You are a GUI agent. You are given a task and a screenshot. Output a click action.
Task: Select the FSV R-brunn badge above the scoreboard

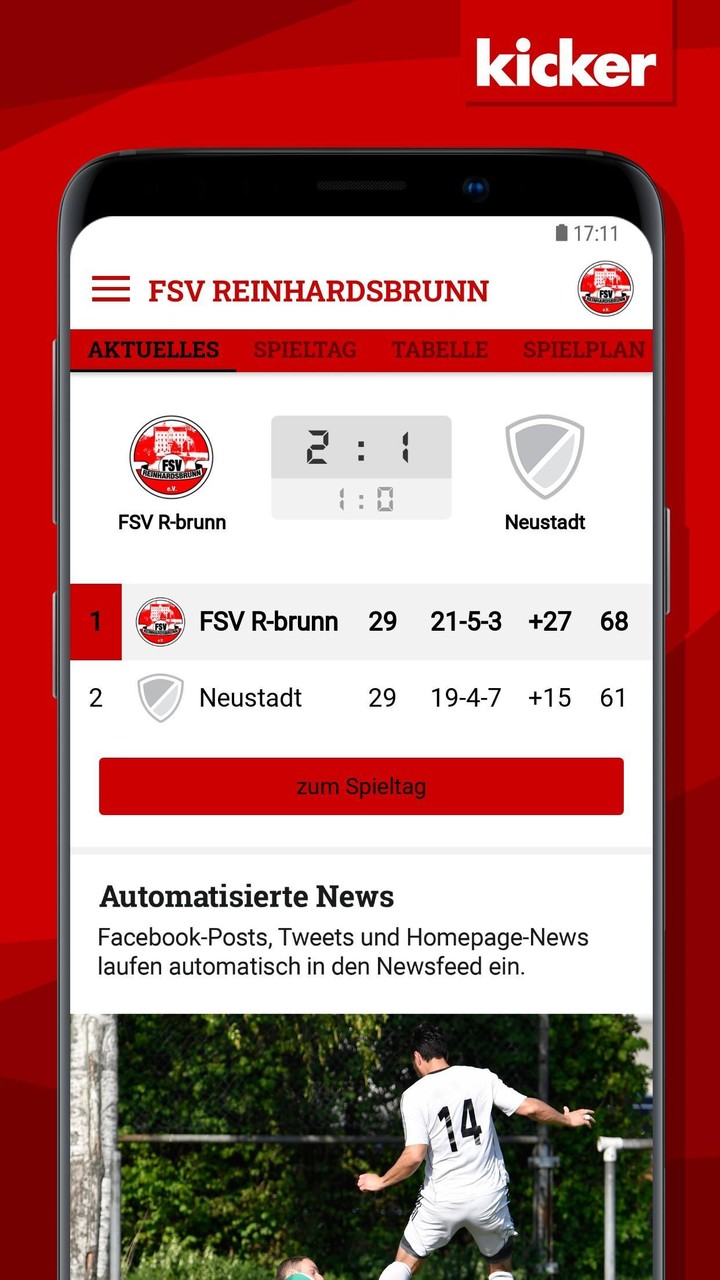[x=170, y=456]
